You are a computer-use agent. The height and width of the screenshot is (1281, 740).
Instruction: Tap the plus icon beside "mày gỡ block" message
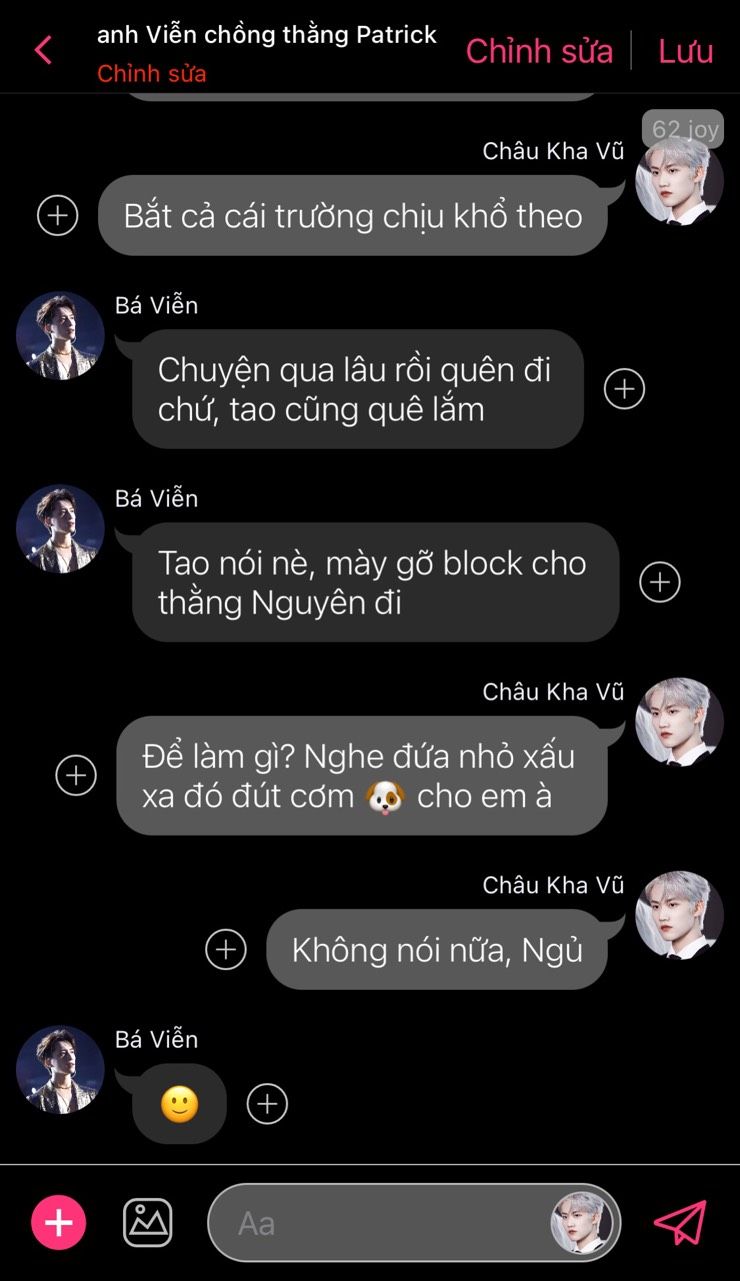pyautogui.click(x=660, y=582)
